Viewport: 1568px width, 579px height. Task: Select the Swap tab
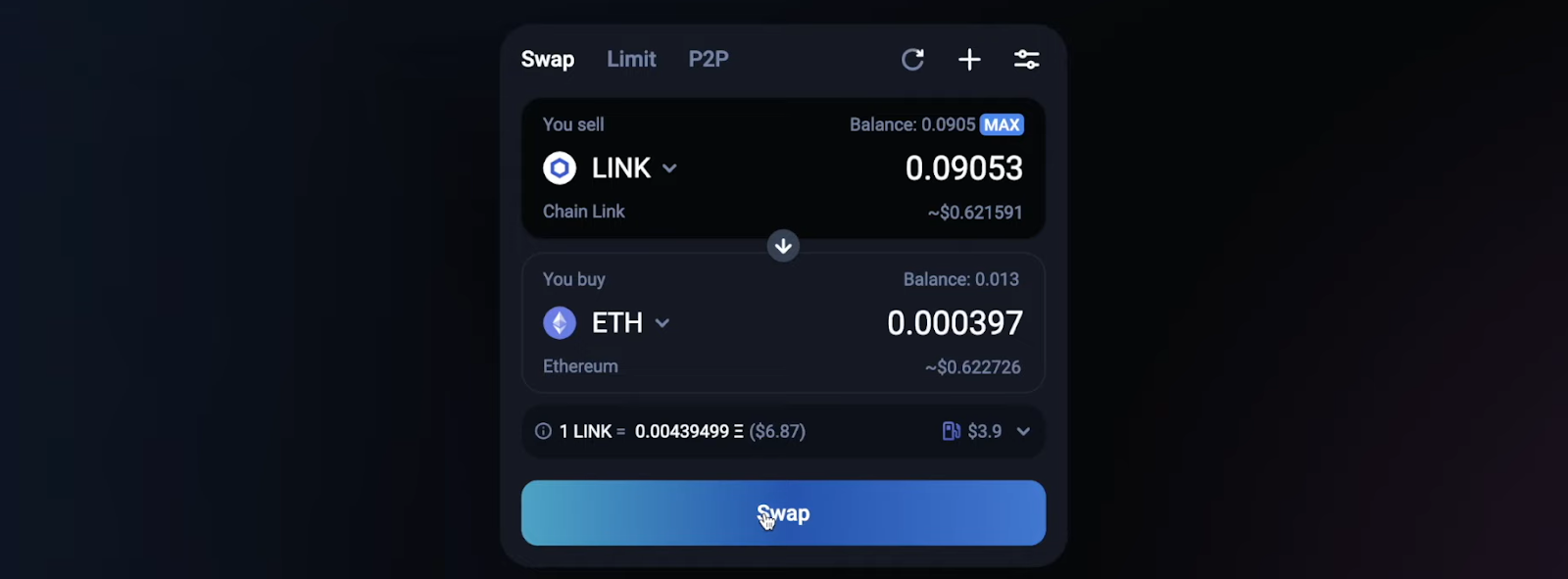[x=547, y=59]
